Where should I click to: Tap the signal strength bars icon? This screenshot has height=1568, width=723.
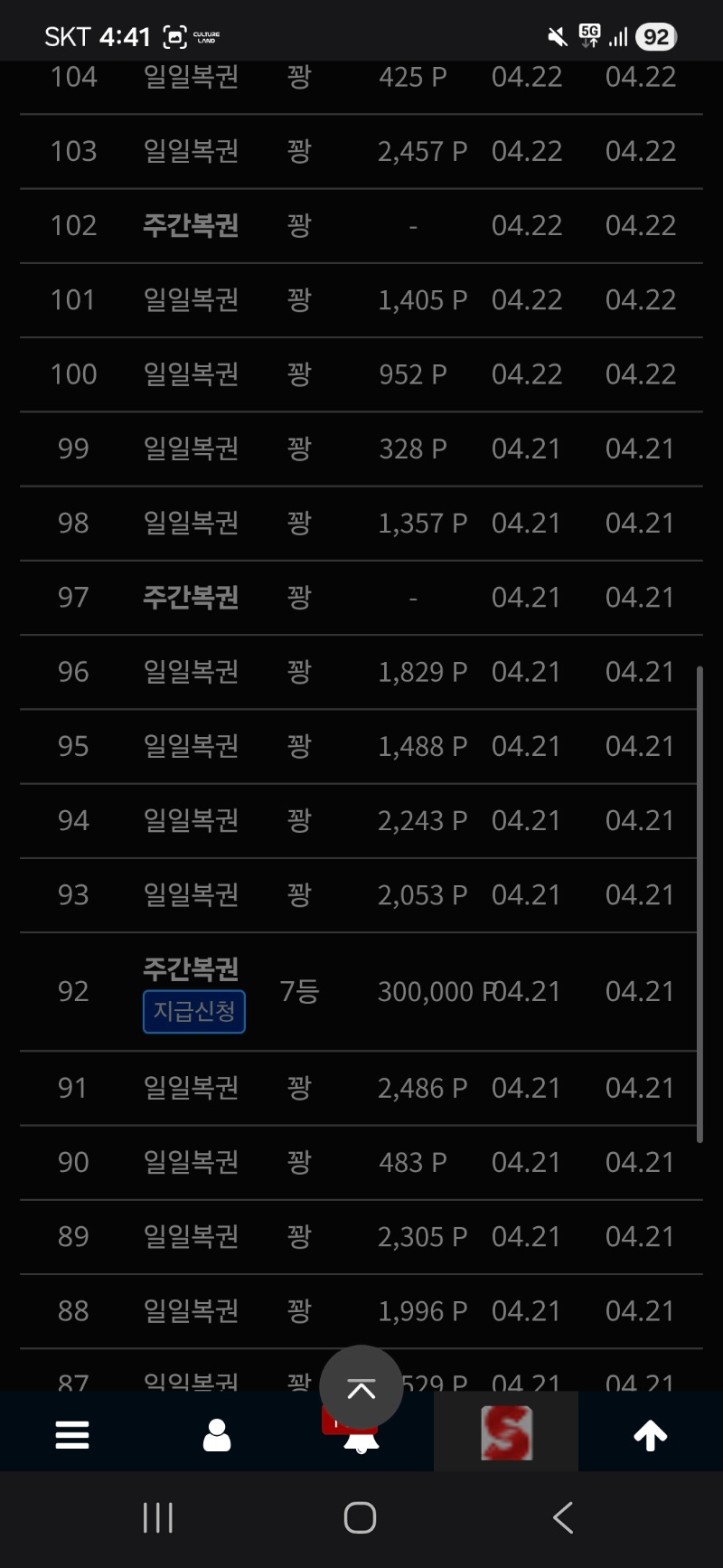(x=618, y=38)
